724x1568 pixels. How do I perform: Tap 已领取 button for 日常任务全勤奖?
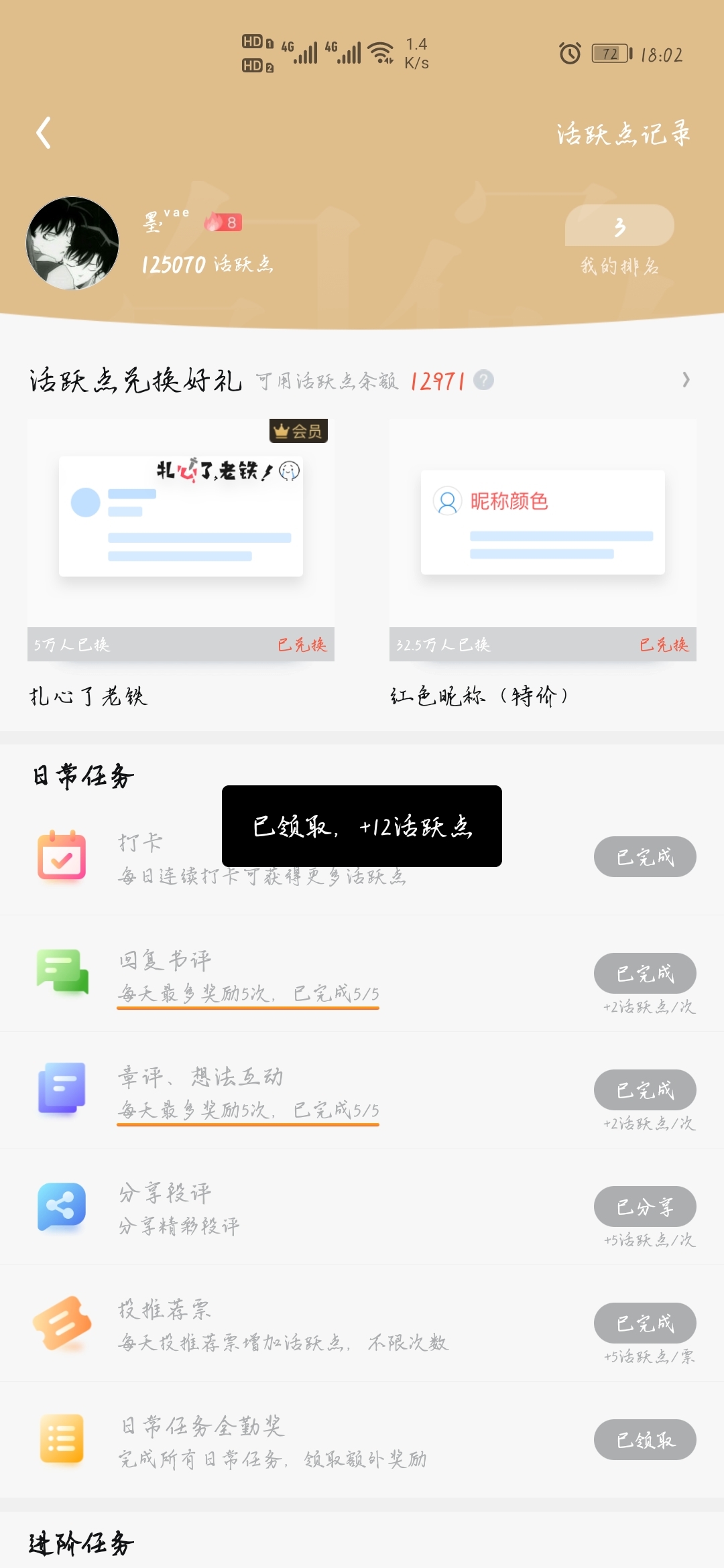point(645,1439)
